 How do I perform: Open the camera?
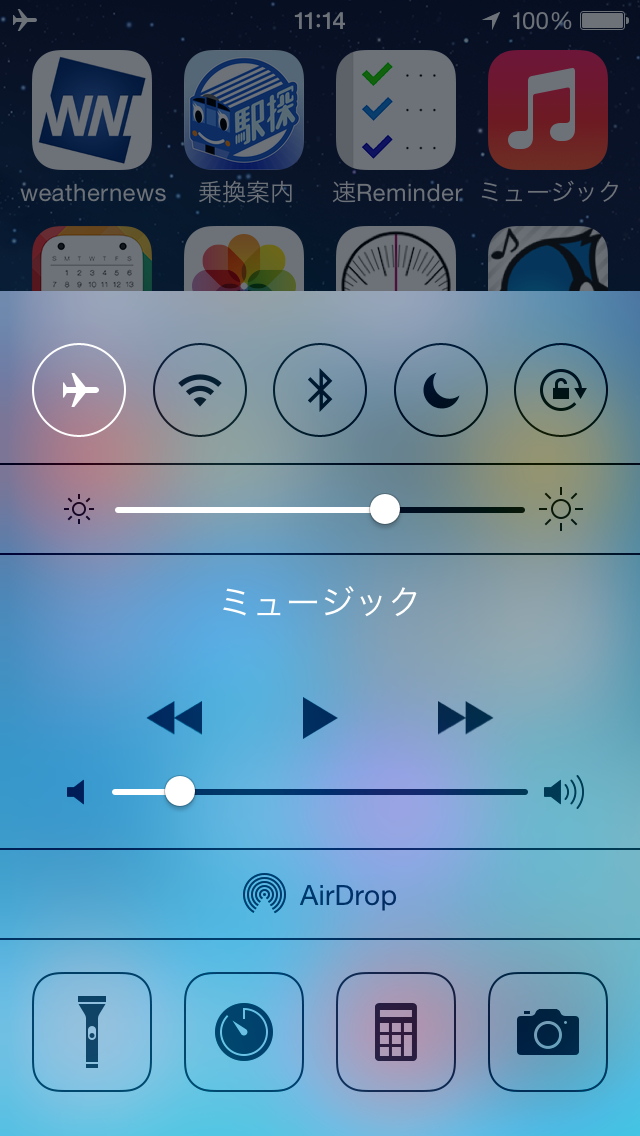coord(548,1032)
